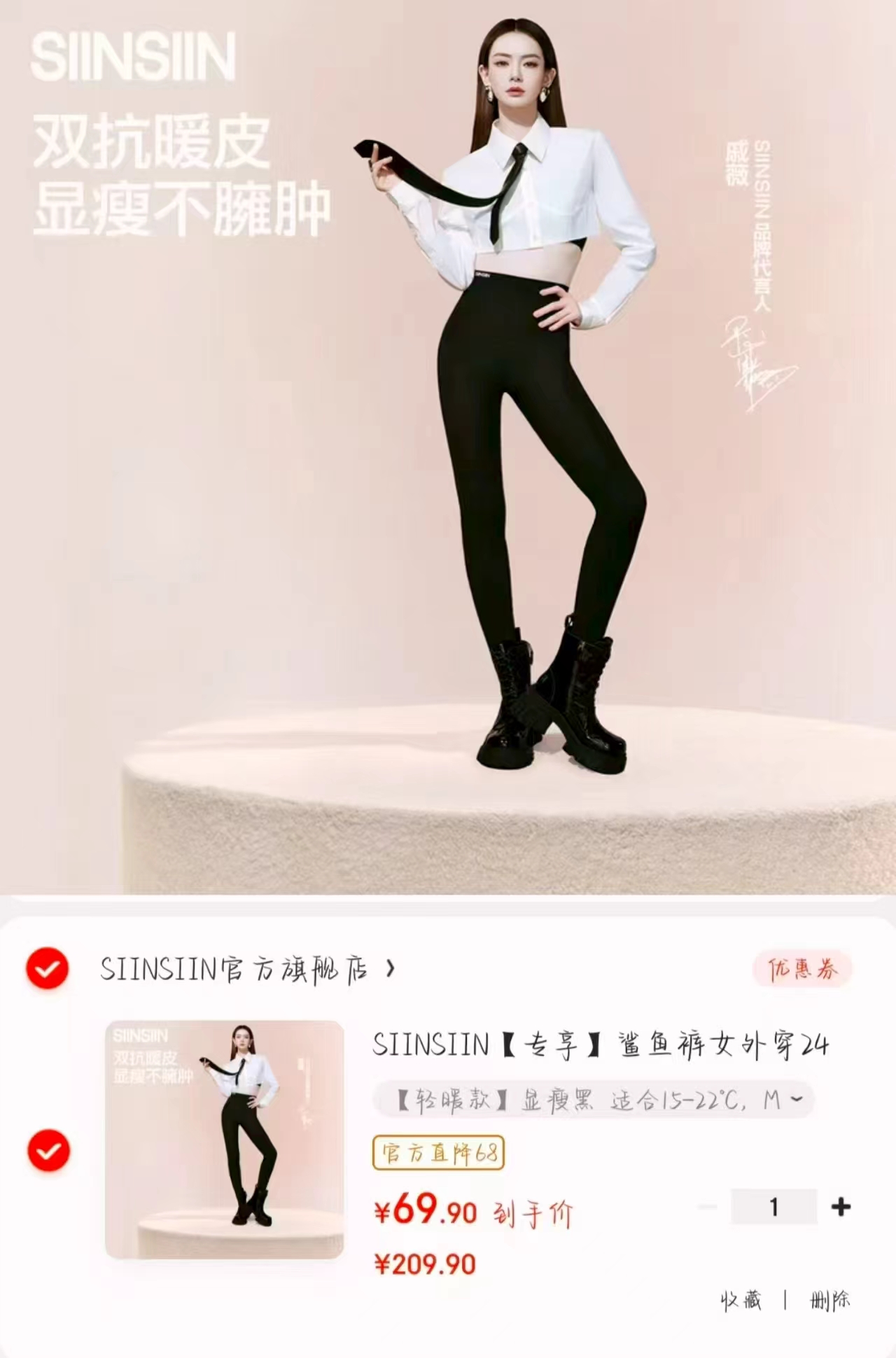Screen dimensions: 896x1358
Task: Expand the size dropdown ending with M
Action: tap(798, 1098)
